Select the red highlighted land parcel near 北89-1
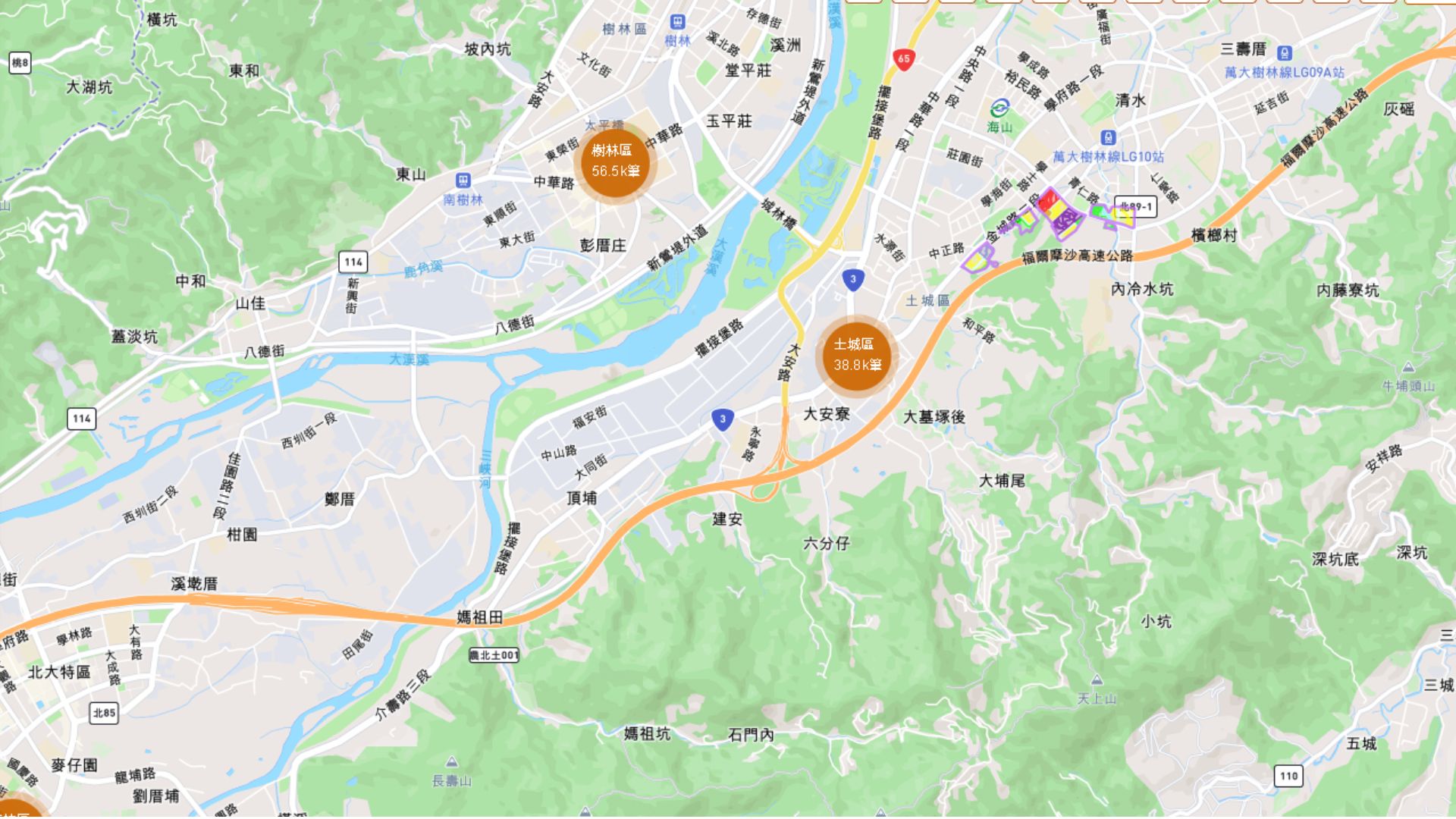Viewport: 1456px width, 819px height. point(1050,202)
